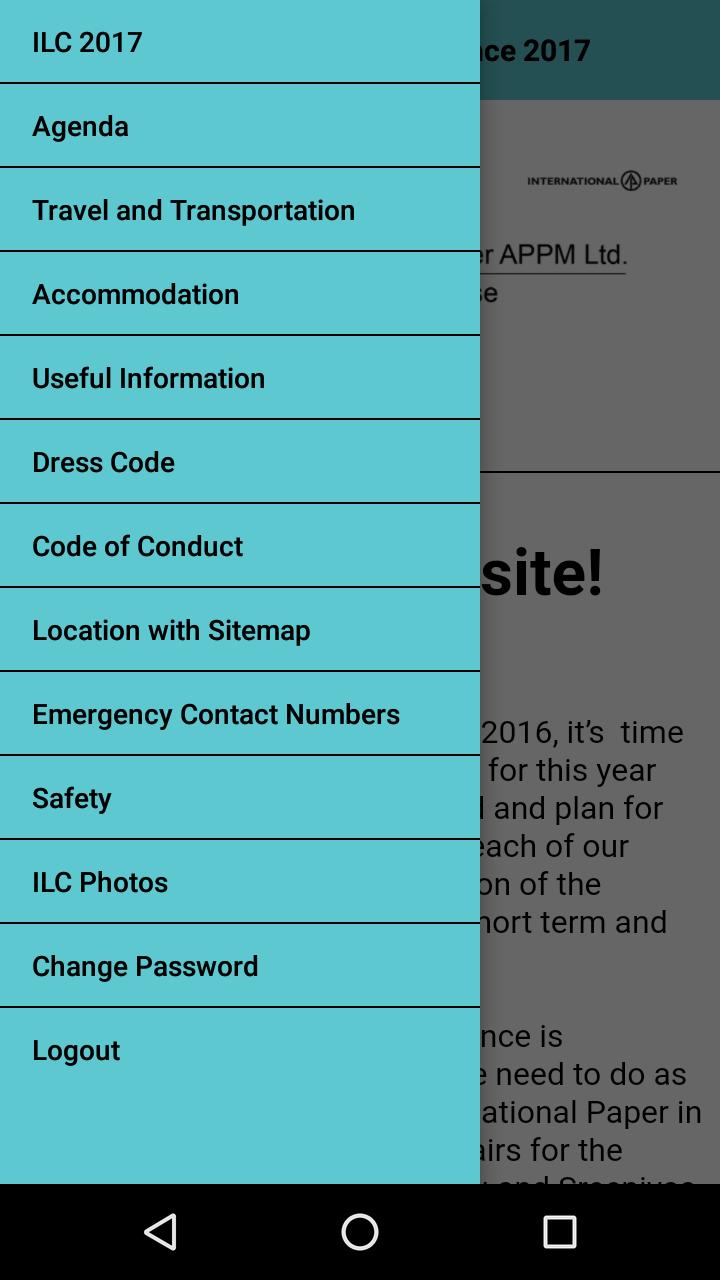The image size is (720, 1280).
Task: Go to the system home screen
Action: 360,1232
